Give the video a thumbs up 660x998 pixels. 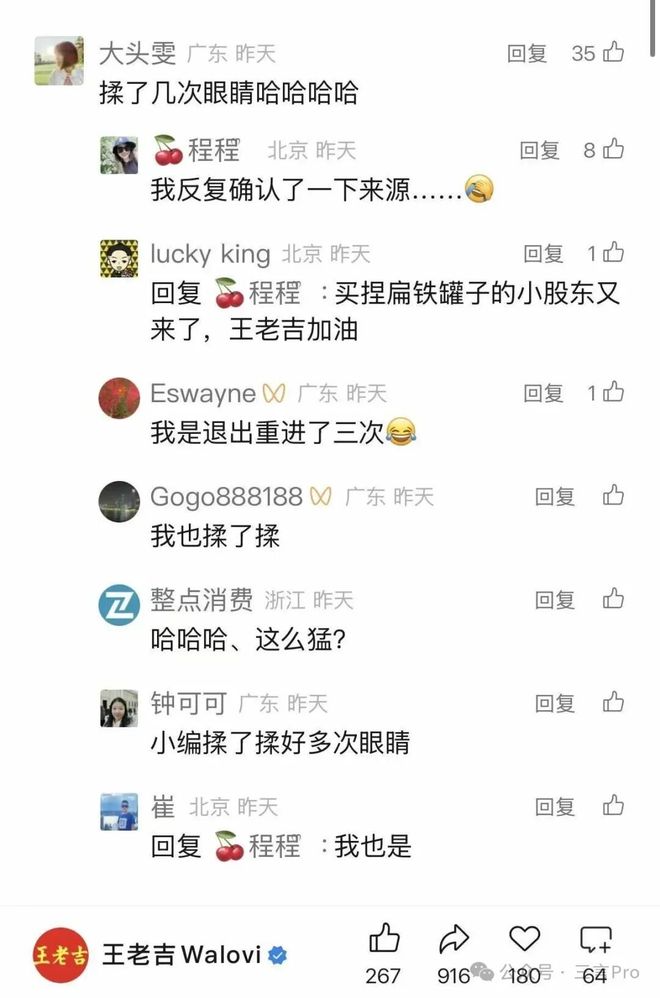click(x=385, y=940)
